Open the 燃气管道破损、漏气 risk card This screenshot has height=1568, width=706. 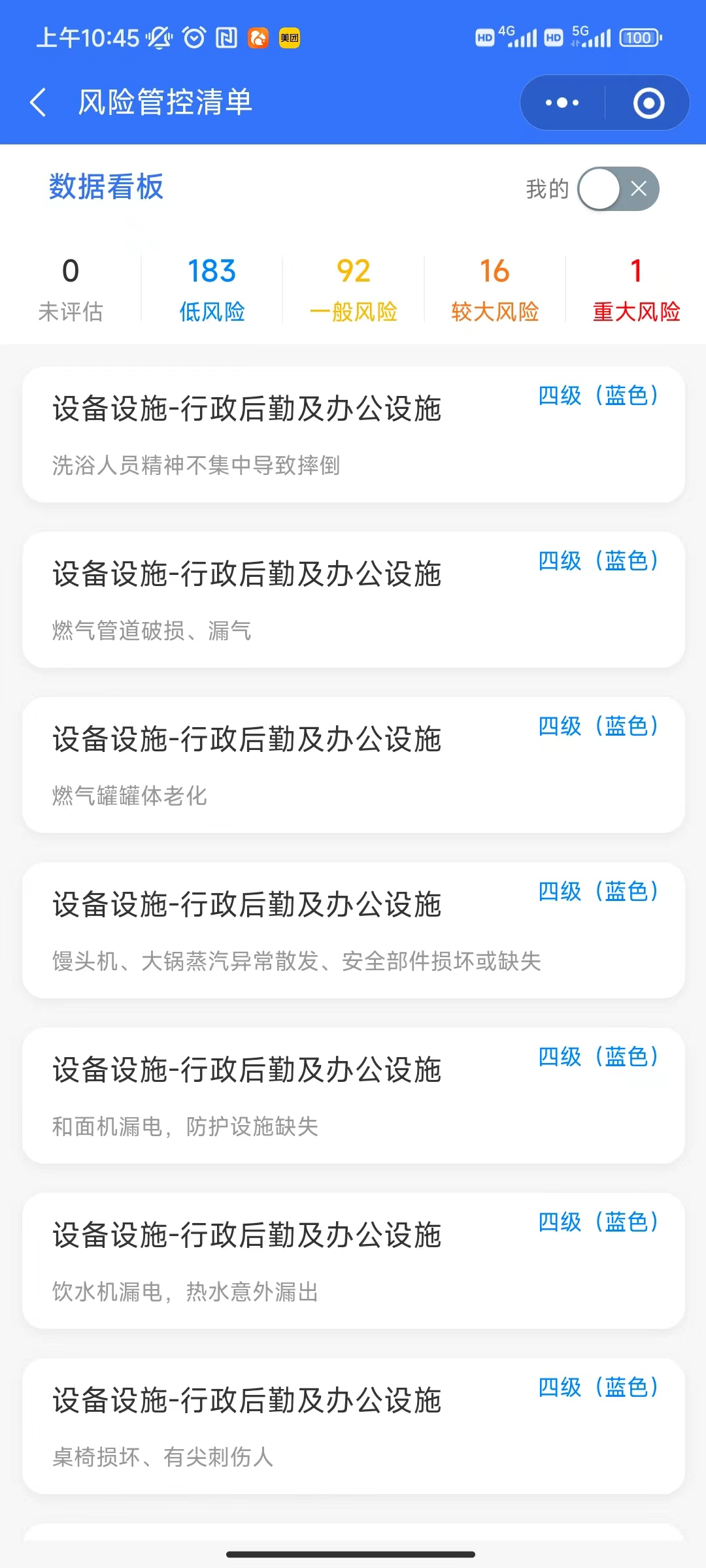[x=353, y=600]
